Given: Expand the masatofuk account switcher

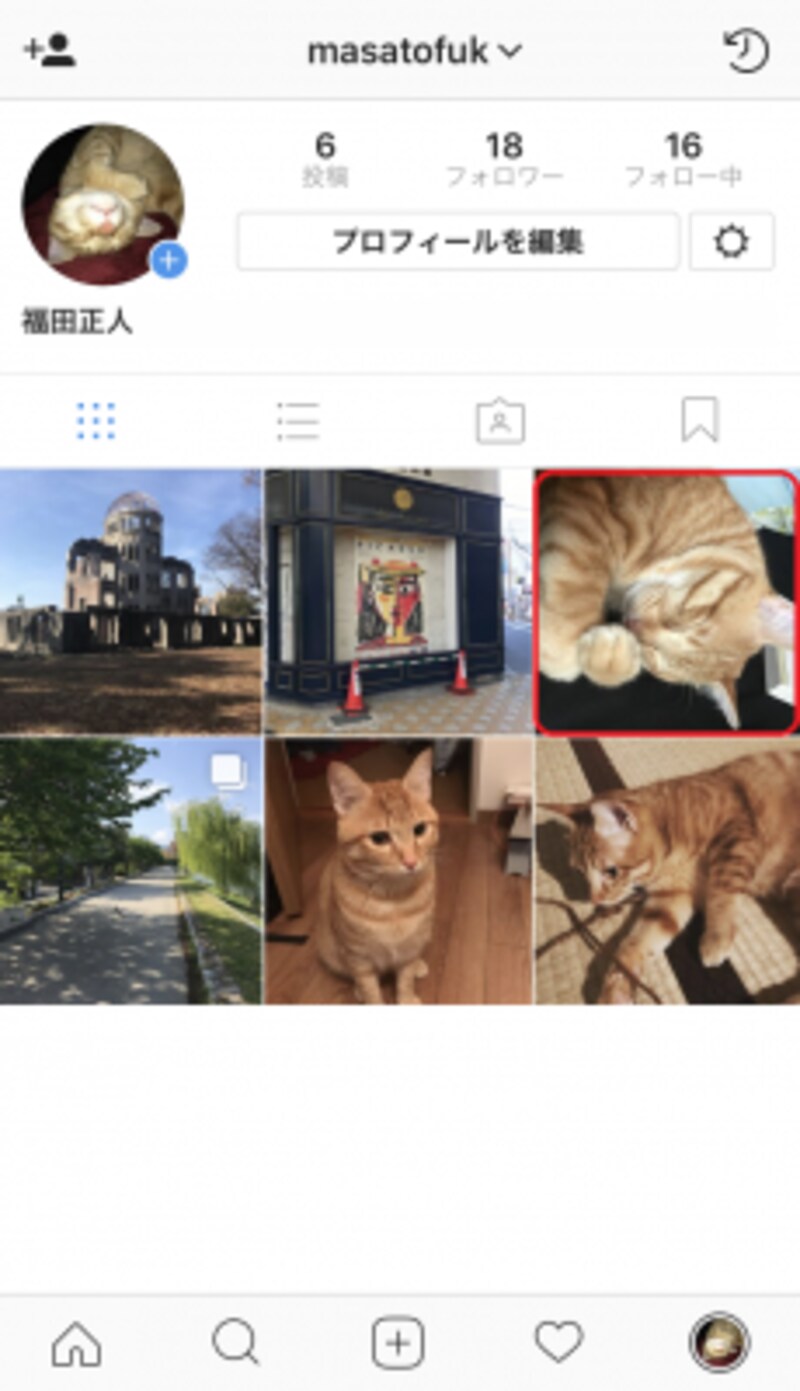Looking at the screenshot, I should pyautogui.click(x=413, y=51).
